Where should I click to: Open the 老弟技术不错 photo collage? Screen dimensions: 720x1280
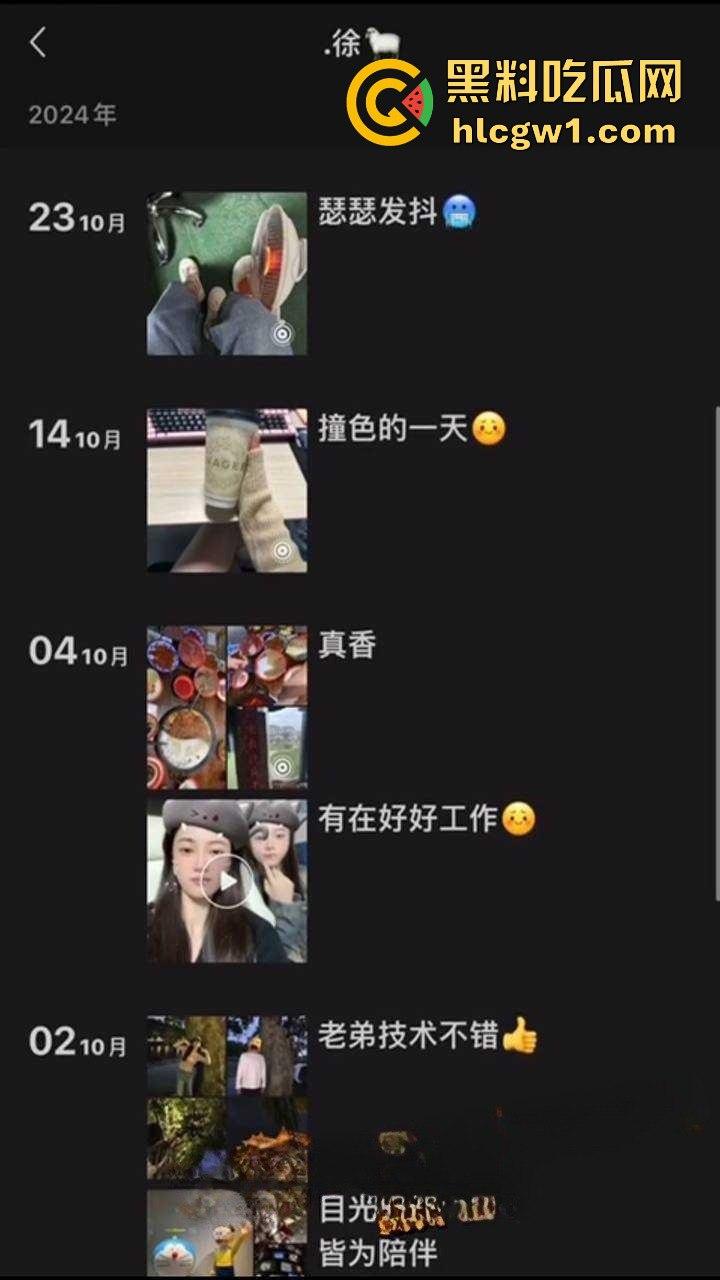pos(227,1097)
